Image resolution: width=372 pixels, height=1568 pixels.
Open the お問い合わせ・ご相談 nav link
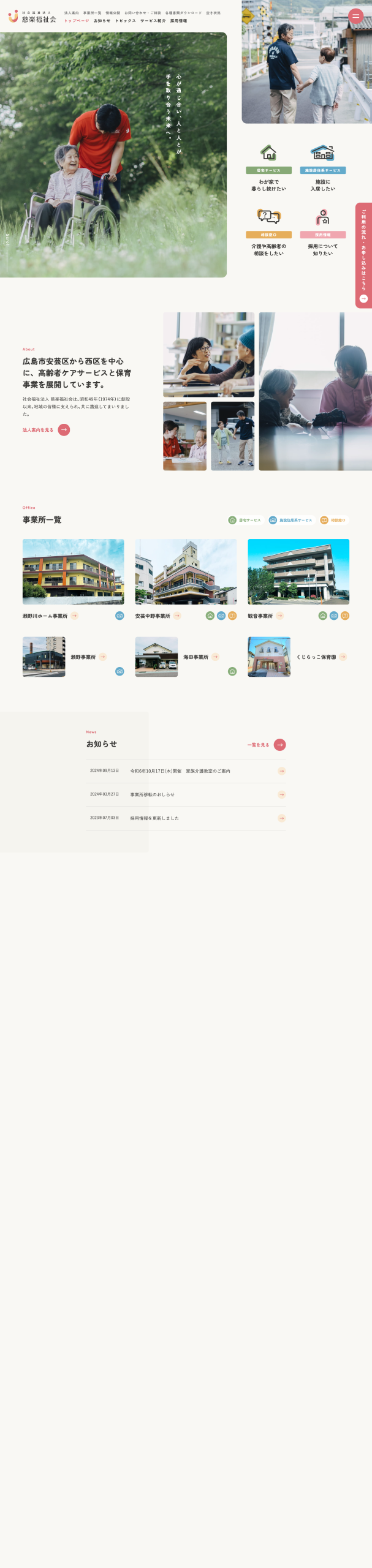[142, 13]
